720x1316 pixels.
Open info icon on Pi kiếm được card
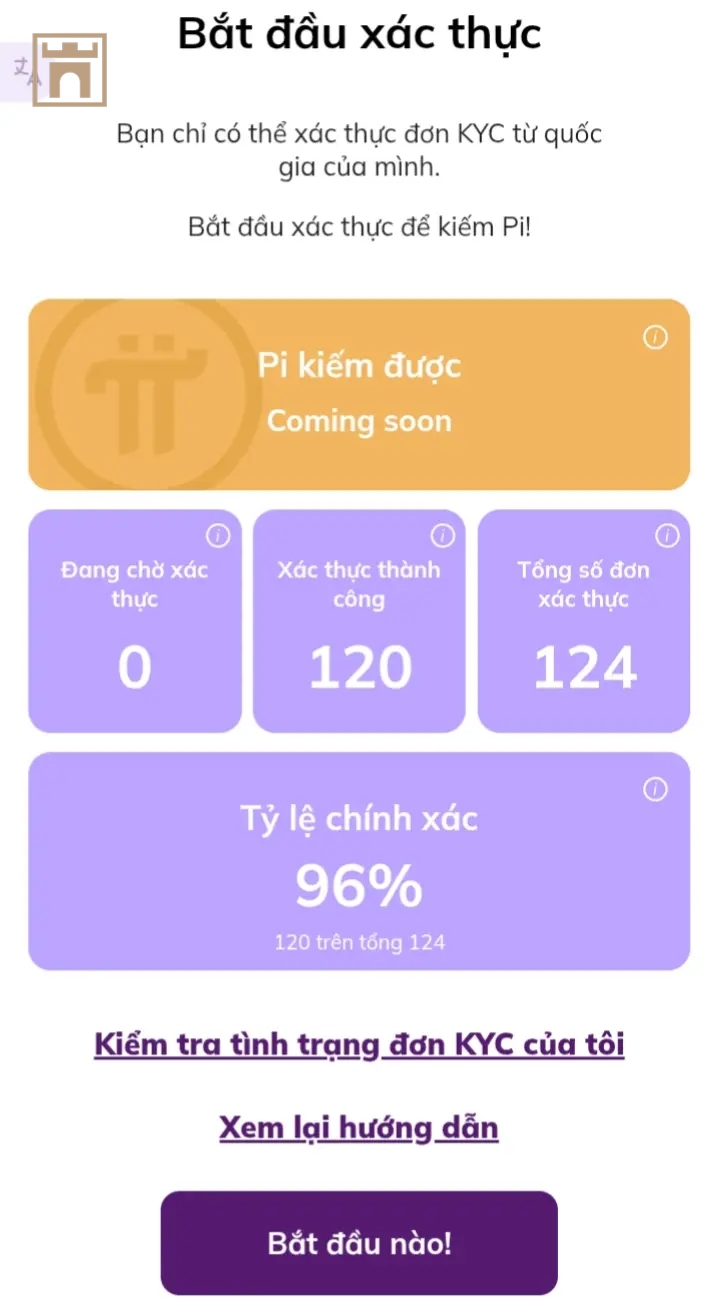[655, 338]
